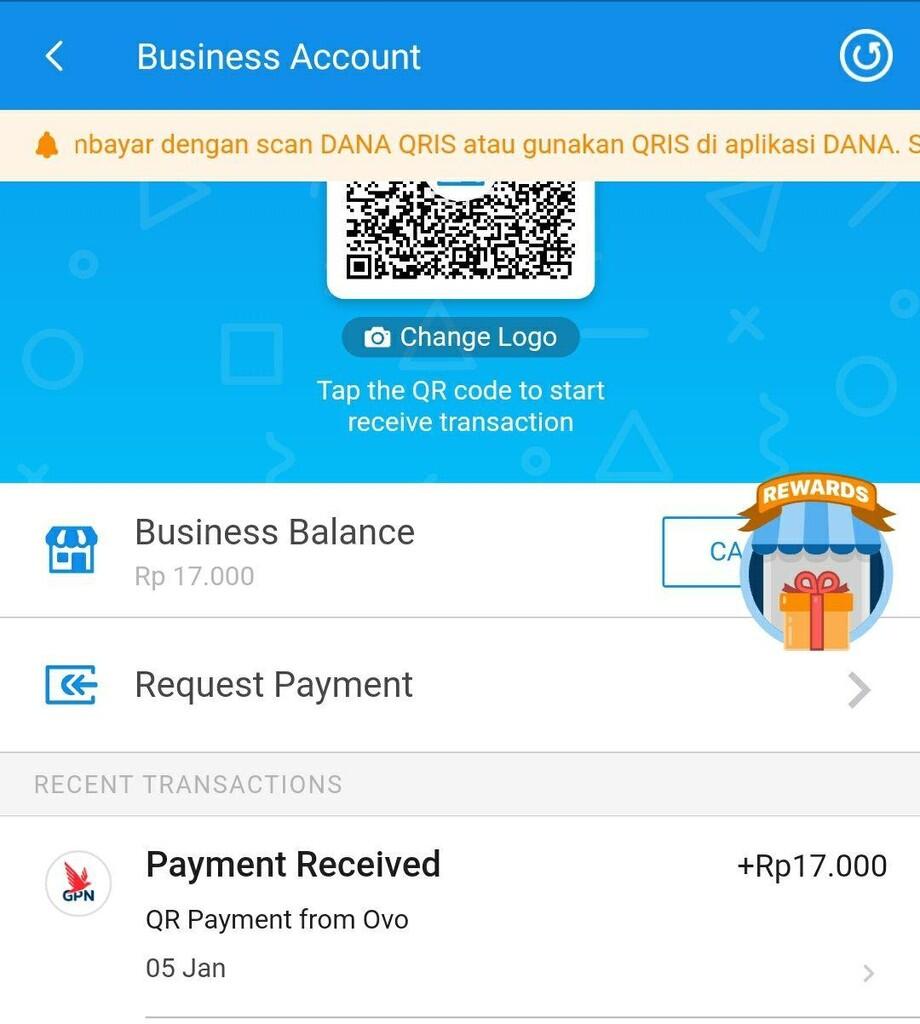Tap the Business Account header title
The height and width of the screenshot is (1024, 920).
pos(279,56)
